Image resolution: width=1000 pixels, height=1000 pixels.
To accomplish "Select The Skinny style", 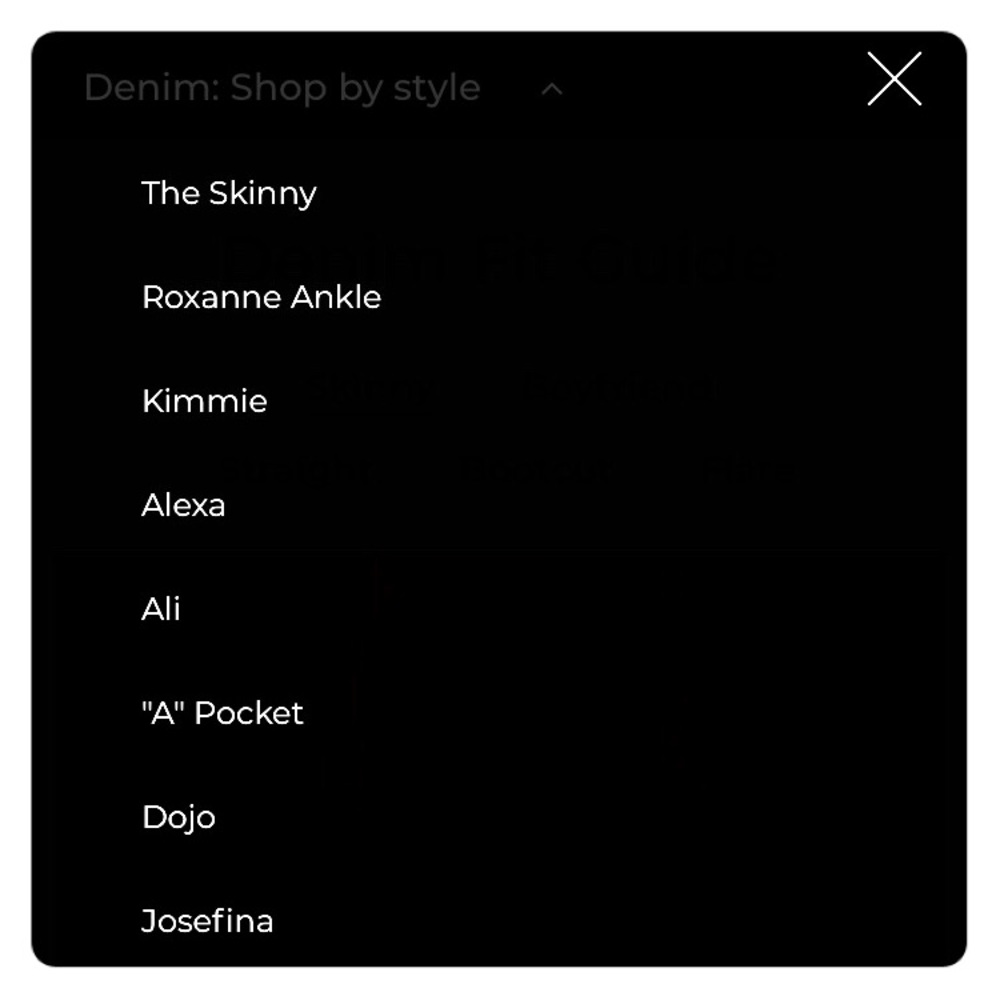I will pyautogui.click(x=229, y=193).
